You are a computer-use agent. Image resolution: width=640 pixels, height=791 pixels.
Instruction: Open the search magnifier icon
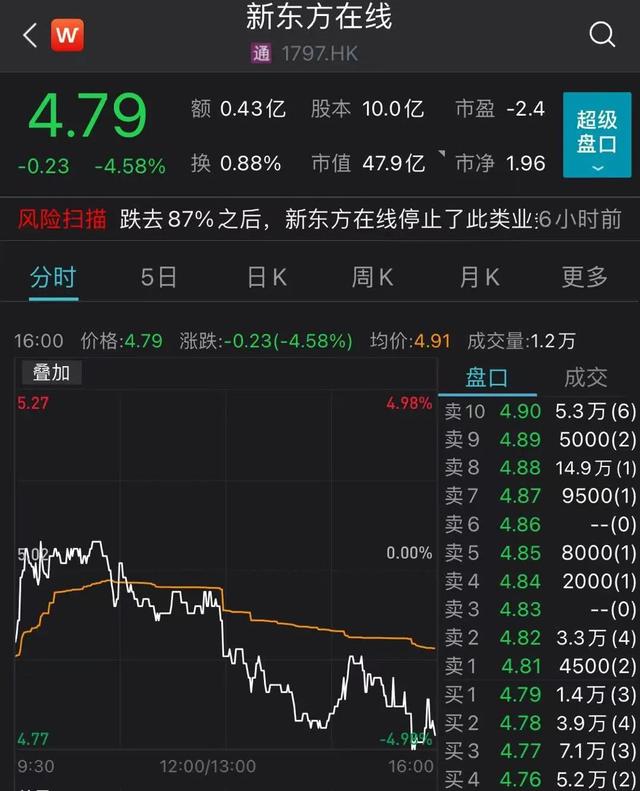click(x=602, y=34)
